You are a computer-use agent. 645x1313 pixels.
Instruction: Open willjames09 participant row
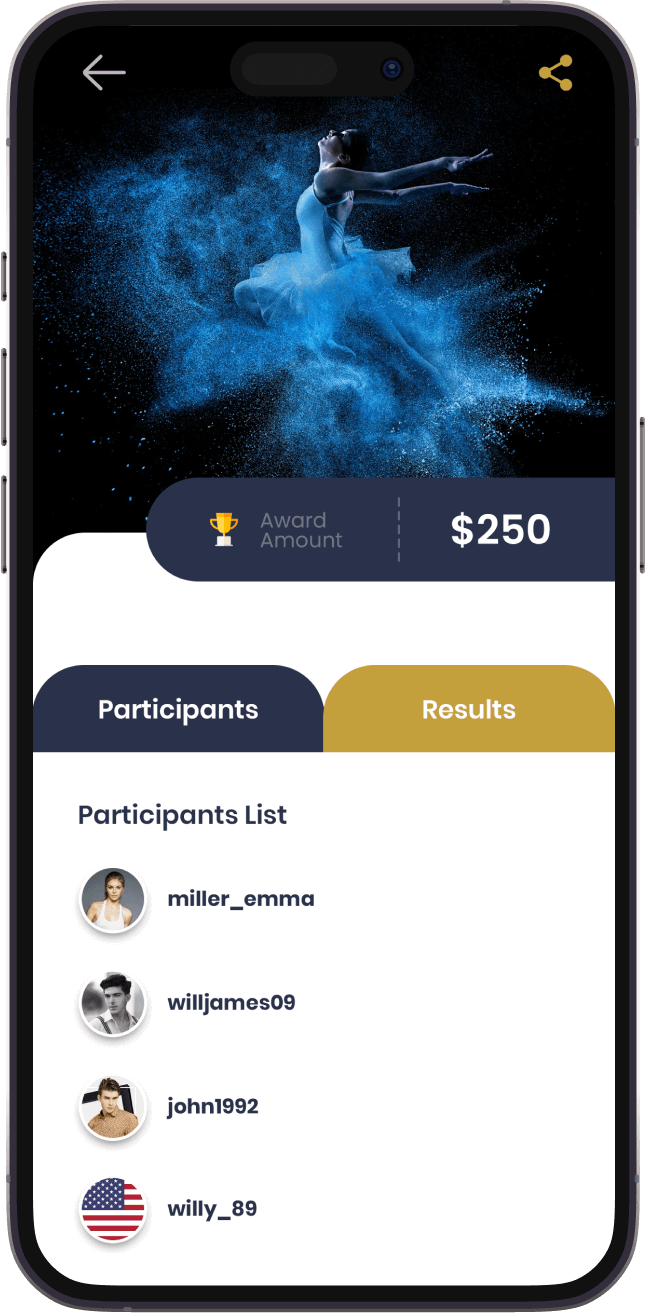(231, 1003)
